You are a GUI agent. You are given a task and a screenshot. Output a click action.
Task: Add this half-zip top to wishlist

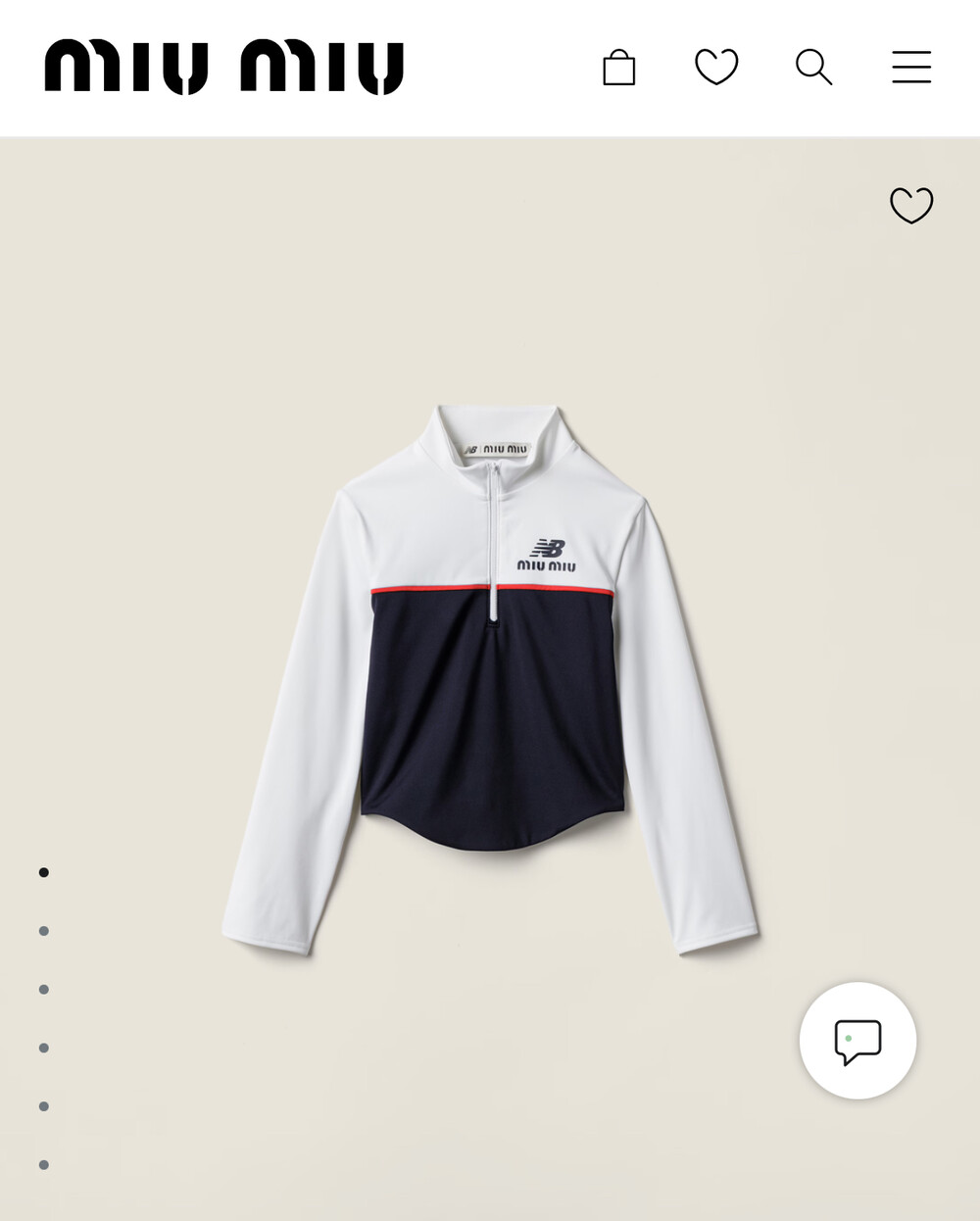[x=911, y=205]
